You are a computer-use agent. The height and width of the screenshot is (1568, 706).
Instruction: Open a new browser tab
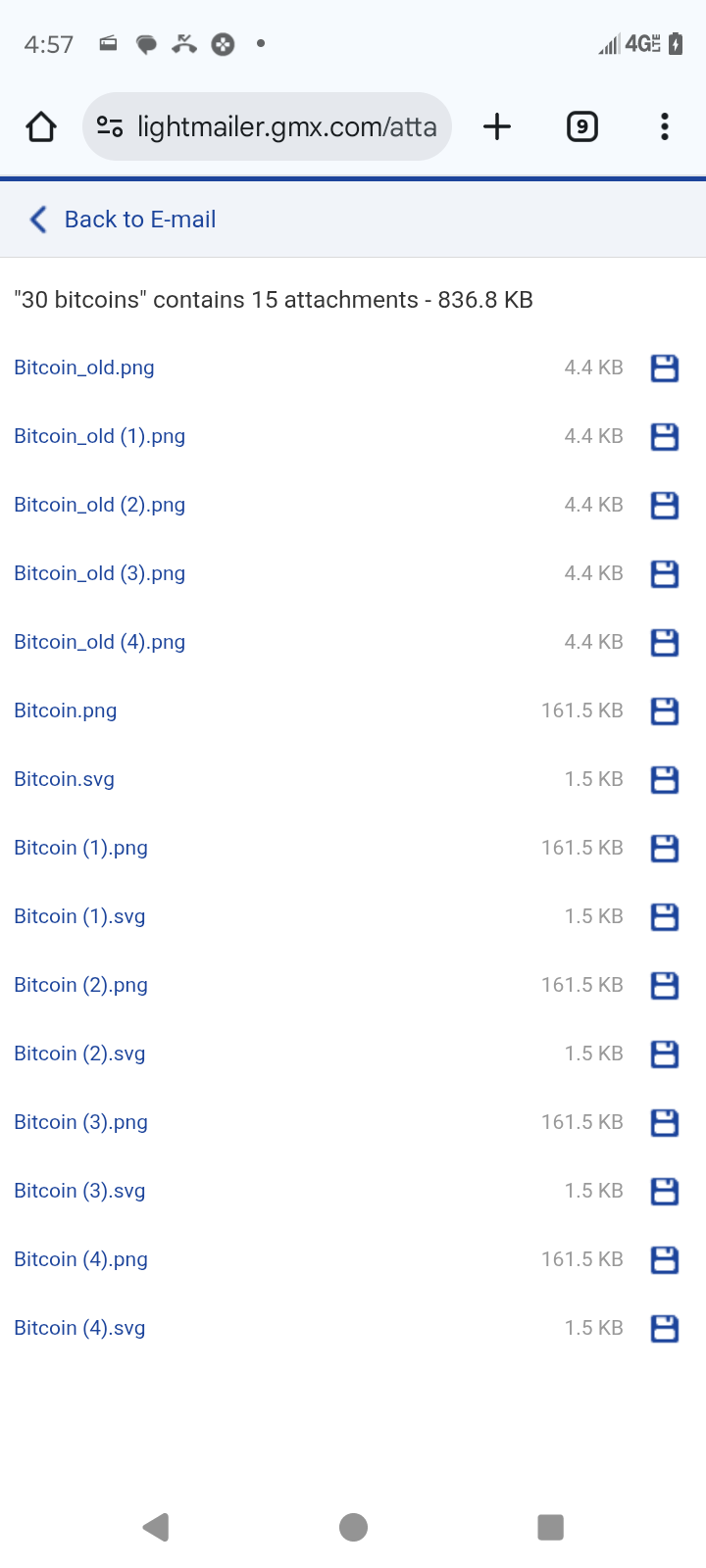(497, 126)
